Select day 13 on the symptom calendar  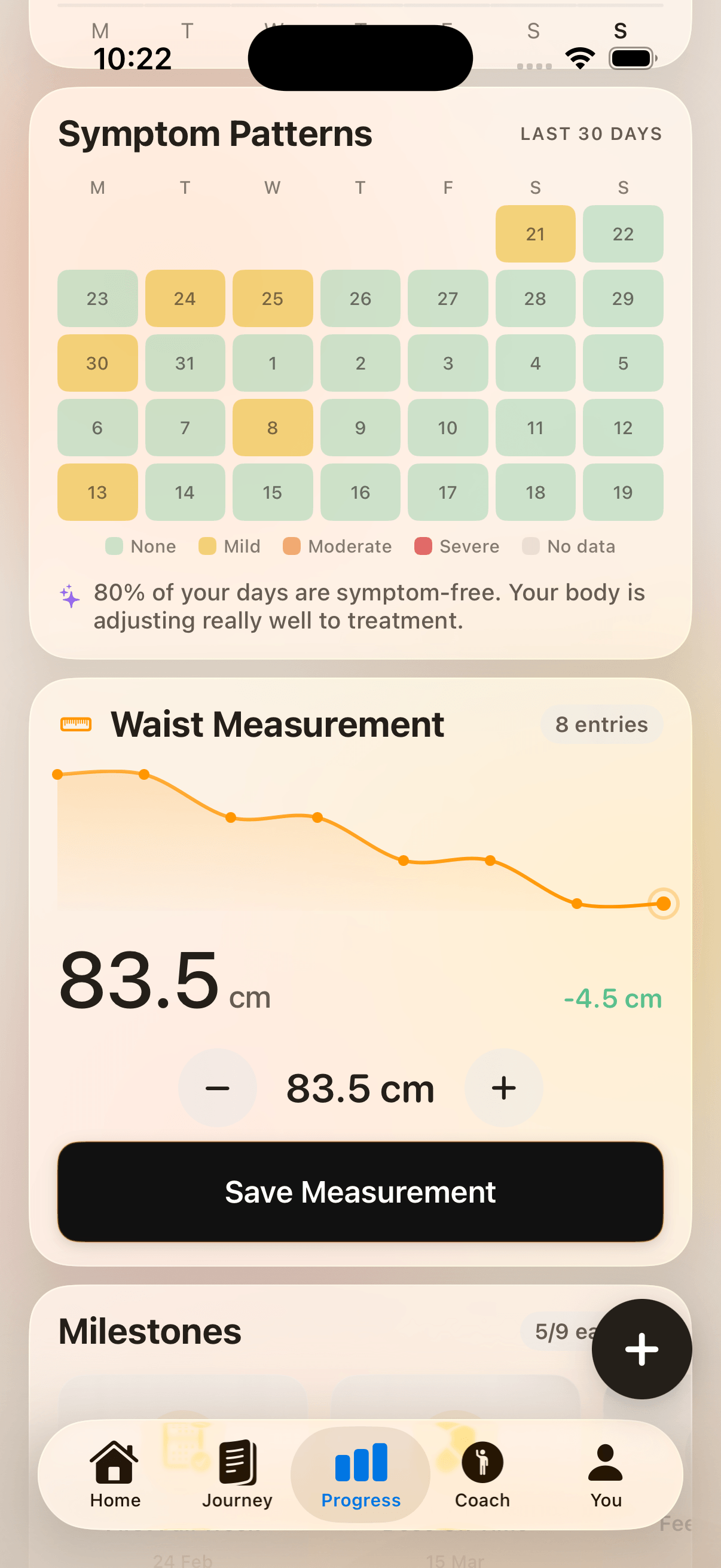[x=97, y=492]
